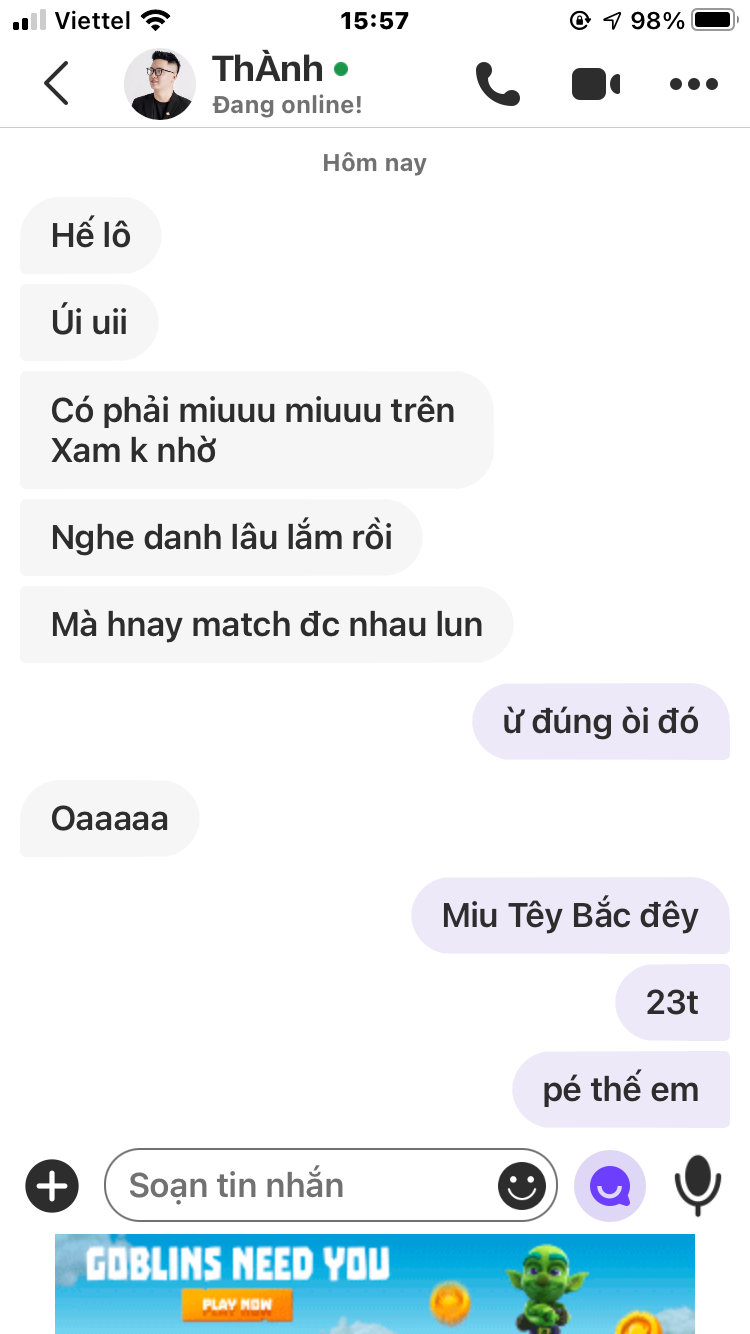
Task: Start a video call with ThÀnh
Action: pyautogui.click(x=596, y=84)
